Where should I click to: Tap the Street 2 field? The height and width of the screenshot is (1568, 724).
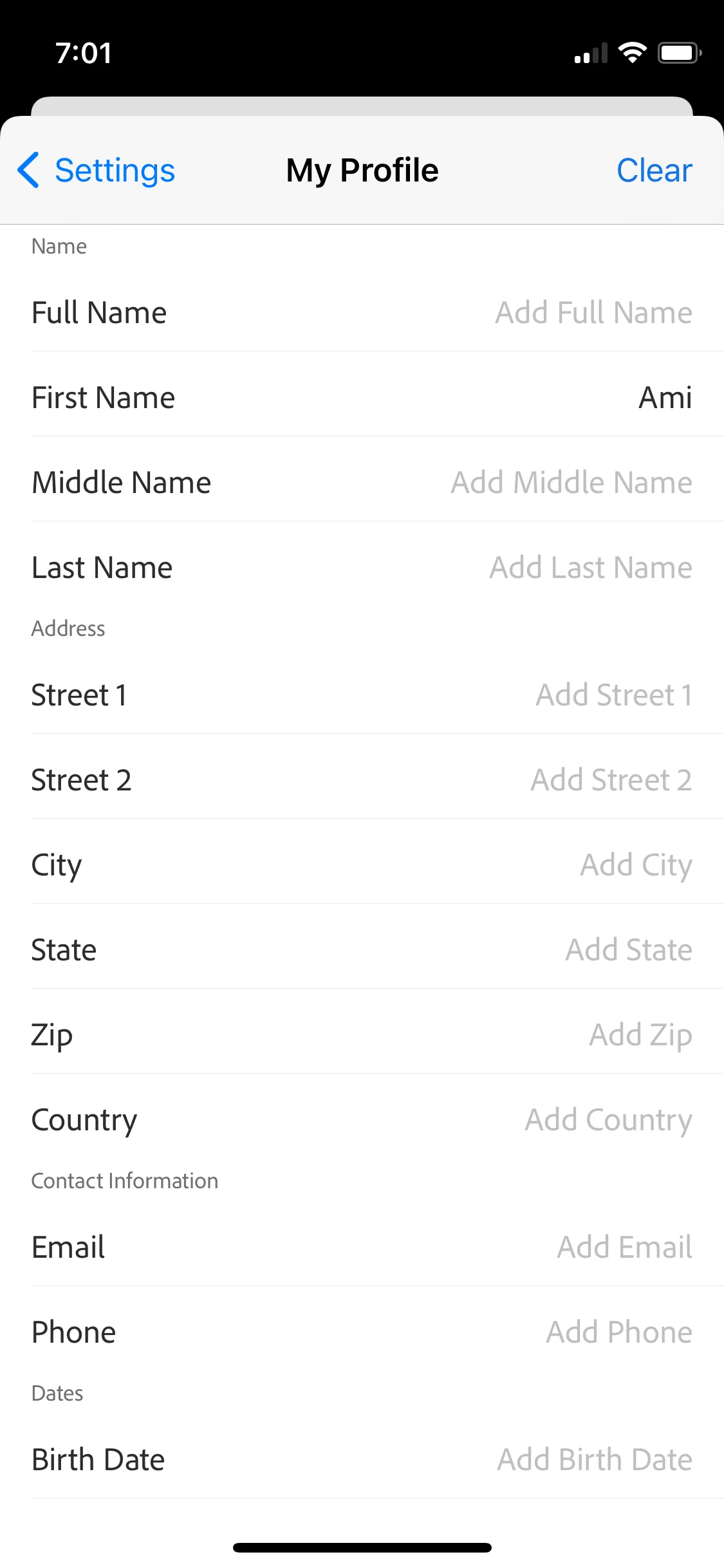[x=611, y=780]
